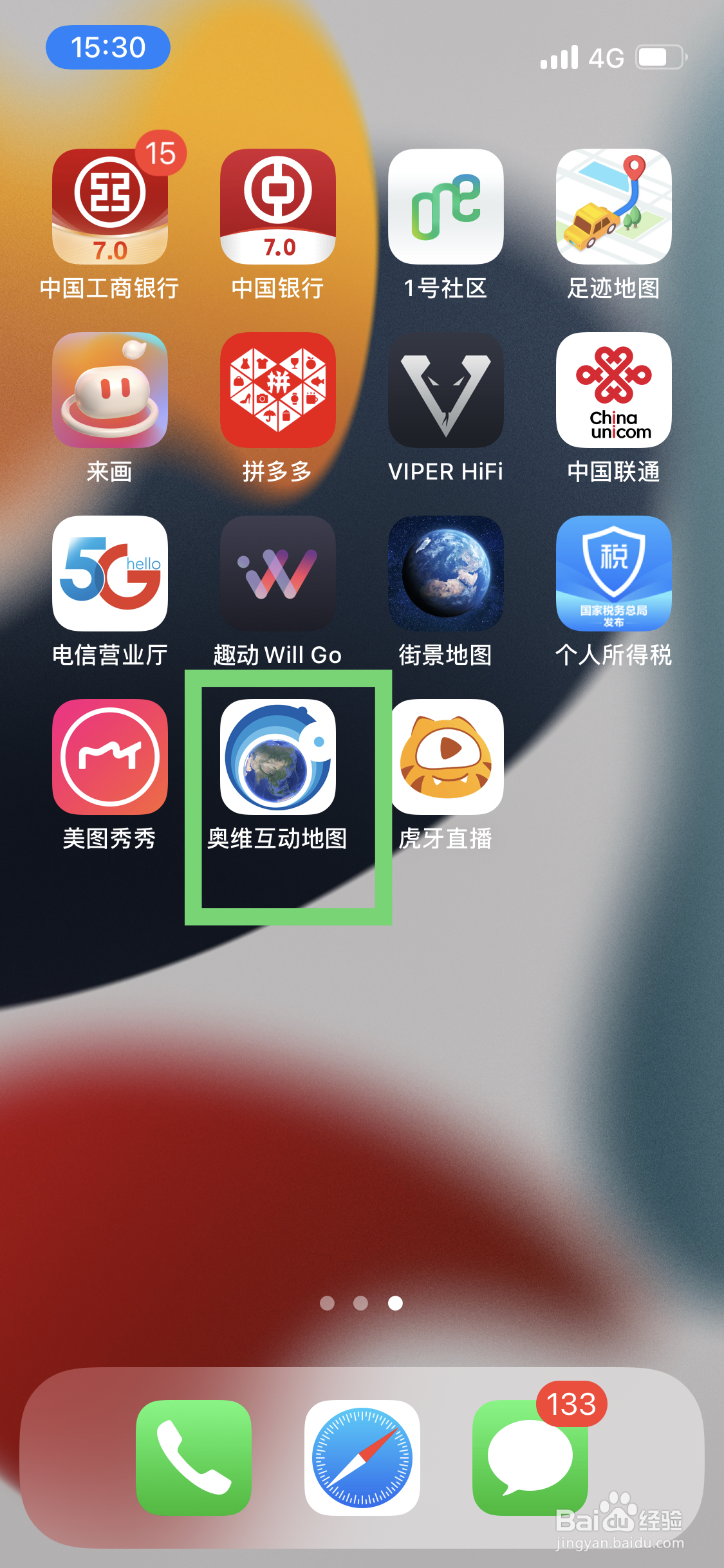Image resolution: width=724 pixels, height=1568 pixels.
Task: Open the 中国银行 app
Action: [278, 206]
